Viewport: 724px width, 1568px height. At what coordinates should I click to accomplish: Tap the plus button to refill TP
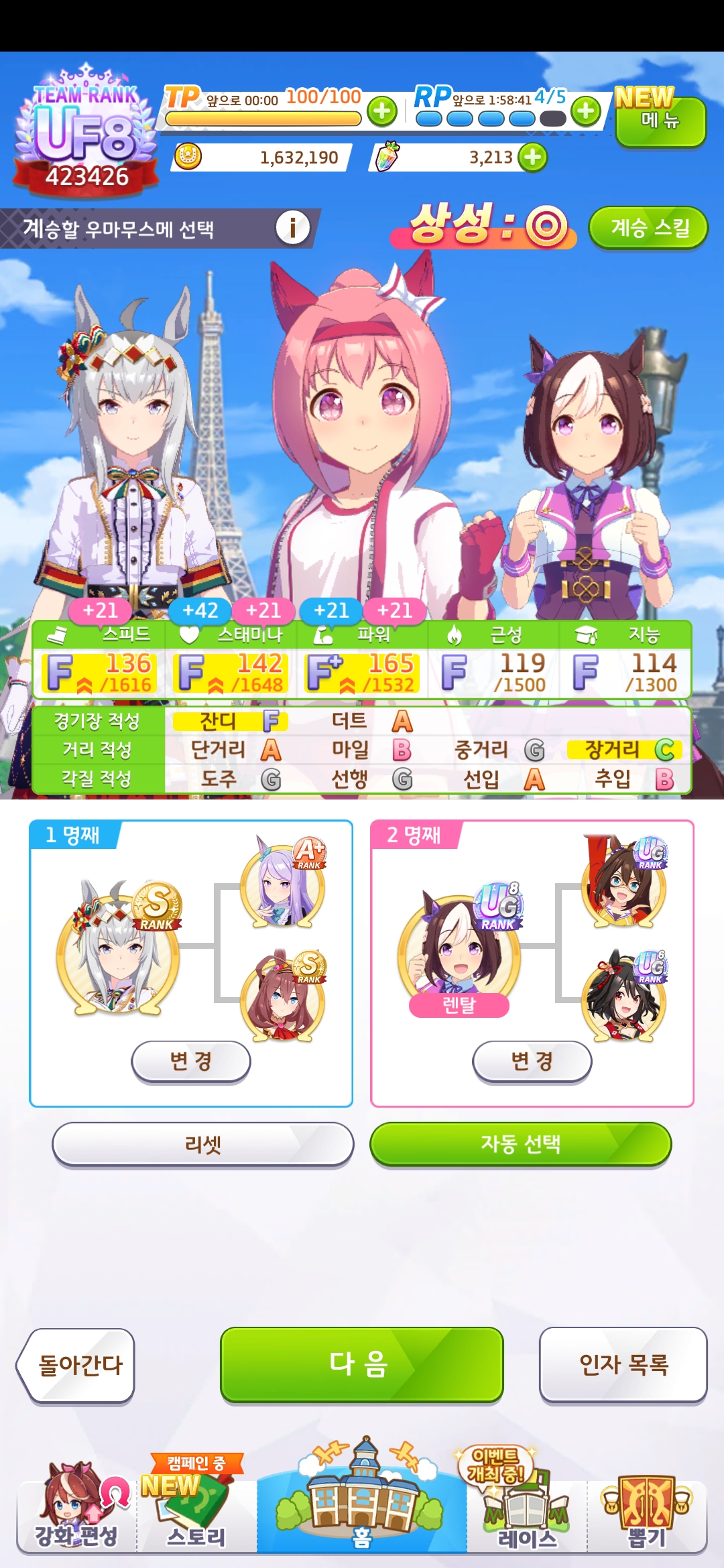click(x=382, y=111)
